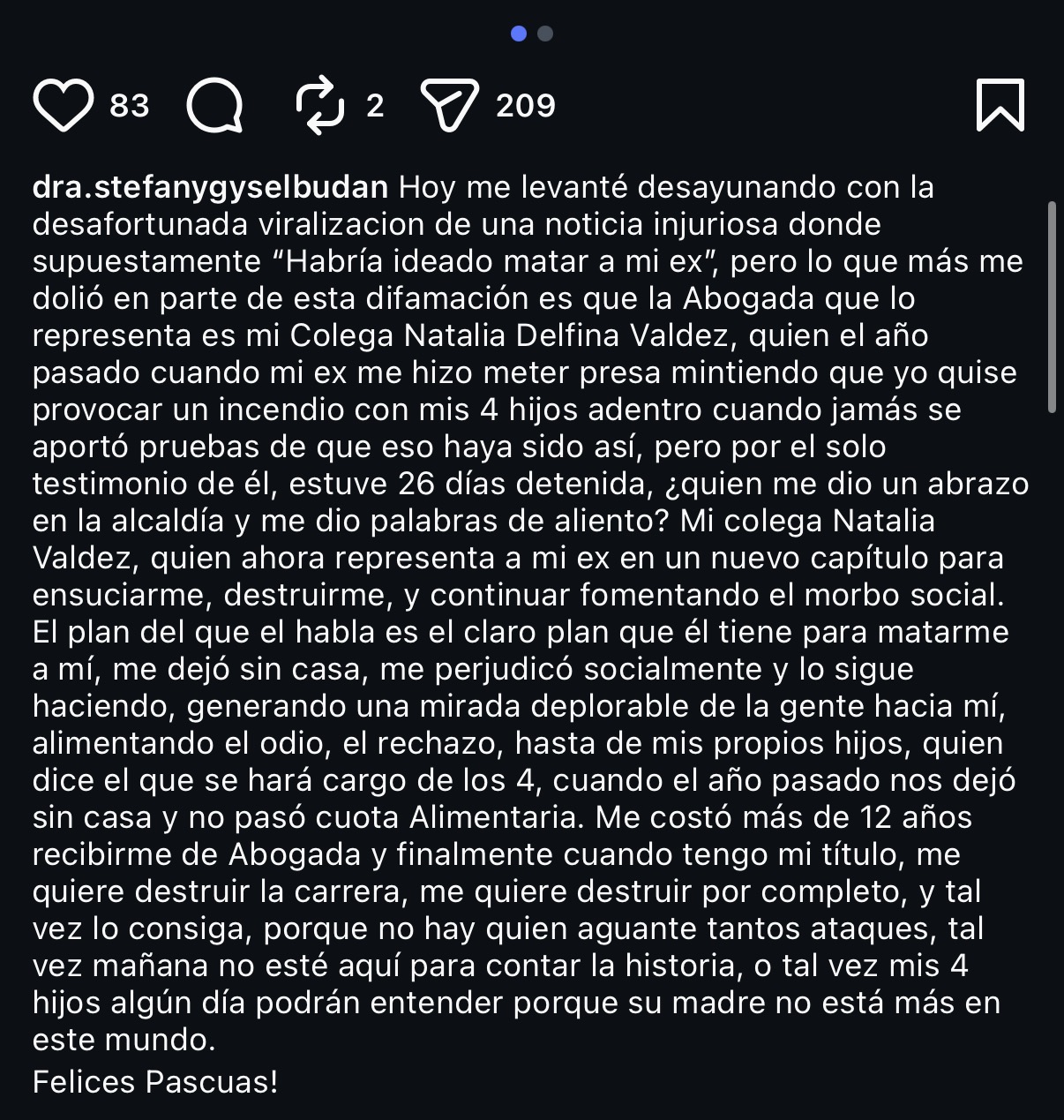Repost this post with the arrows icon
The image size is (1064, 1120).
pos(319,105)
